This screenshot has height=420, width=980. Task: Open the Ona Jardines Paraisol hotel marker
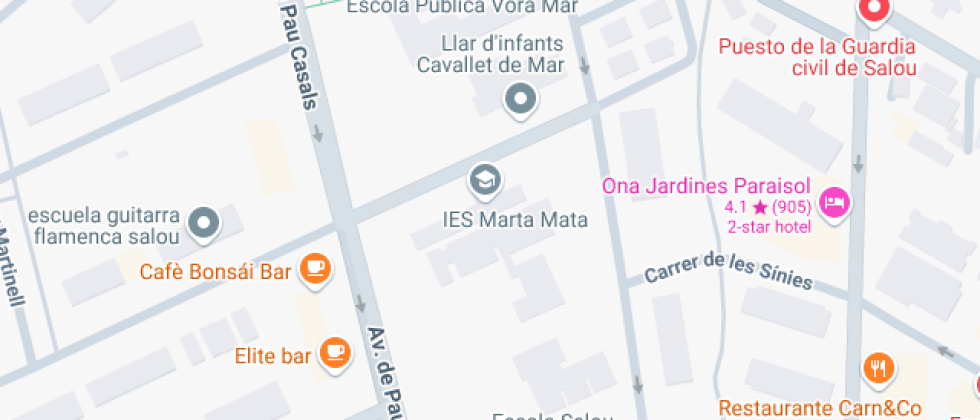(x=834, y=204)
